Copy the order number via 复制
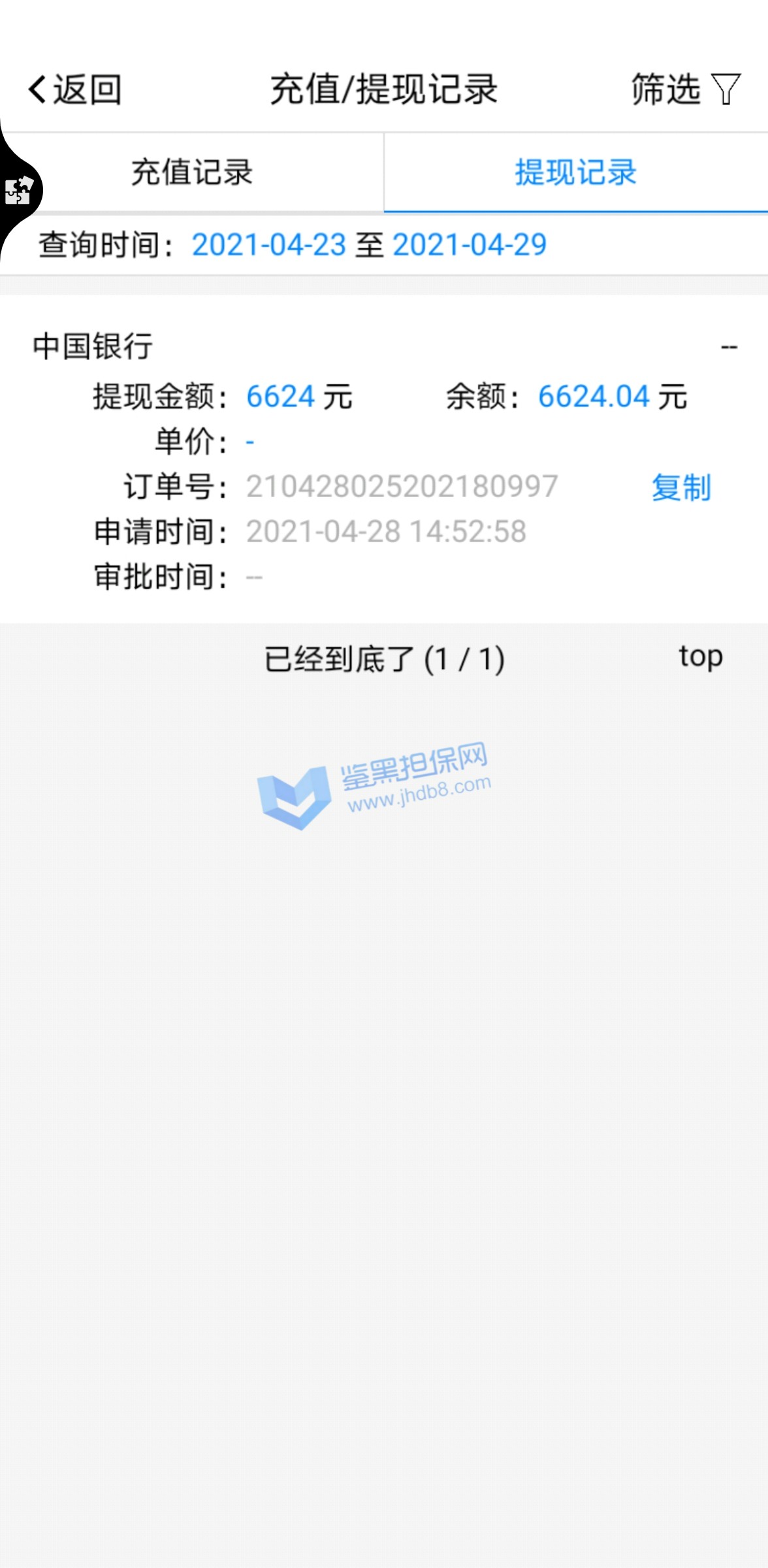This screenshot has width=768, height=1568. coord(681,487)
